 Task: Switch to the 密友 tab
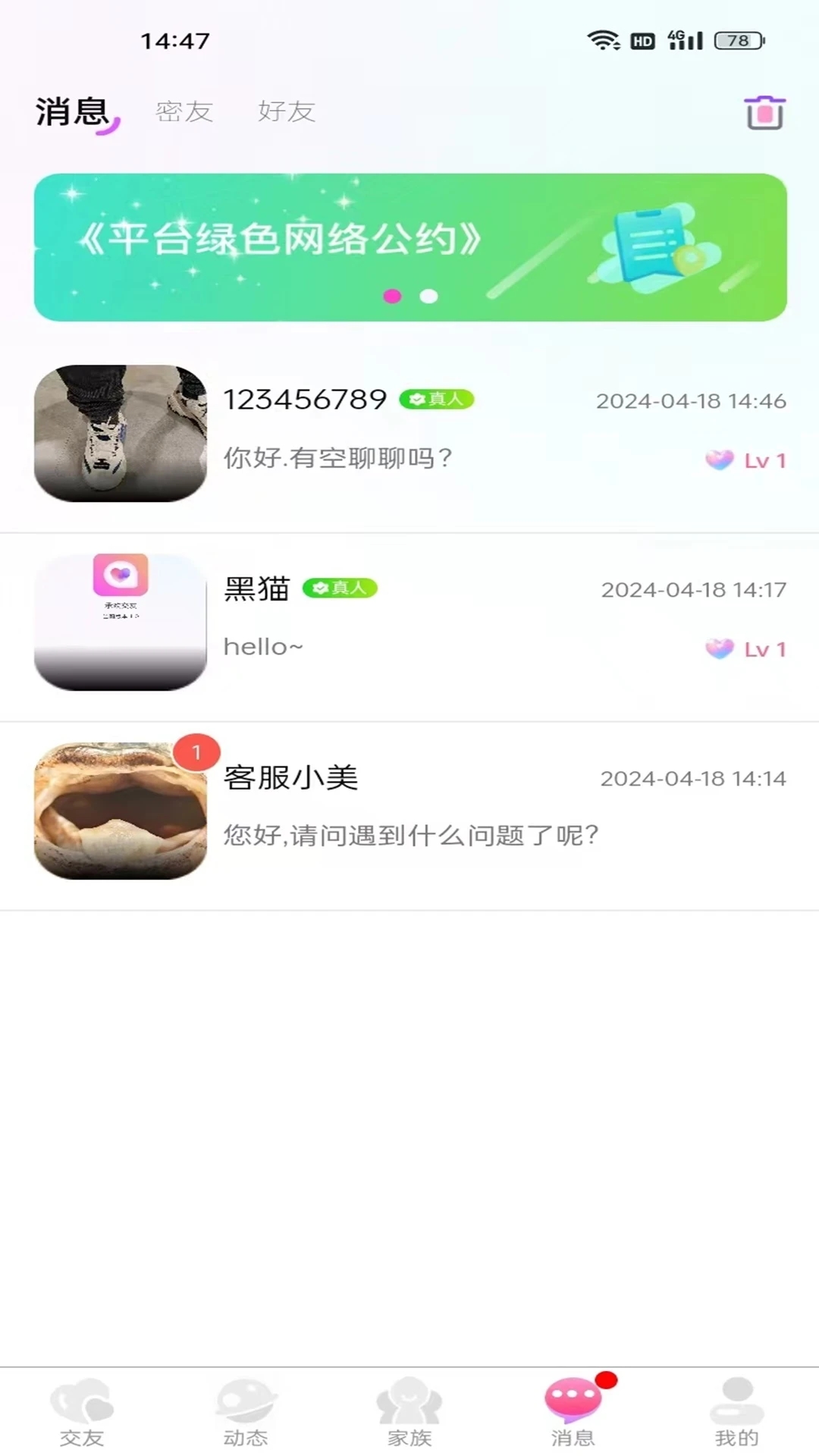point(184,112)
